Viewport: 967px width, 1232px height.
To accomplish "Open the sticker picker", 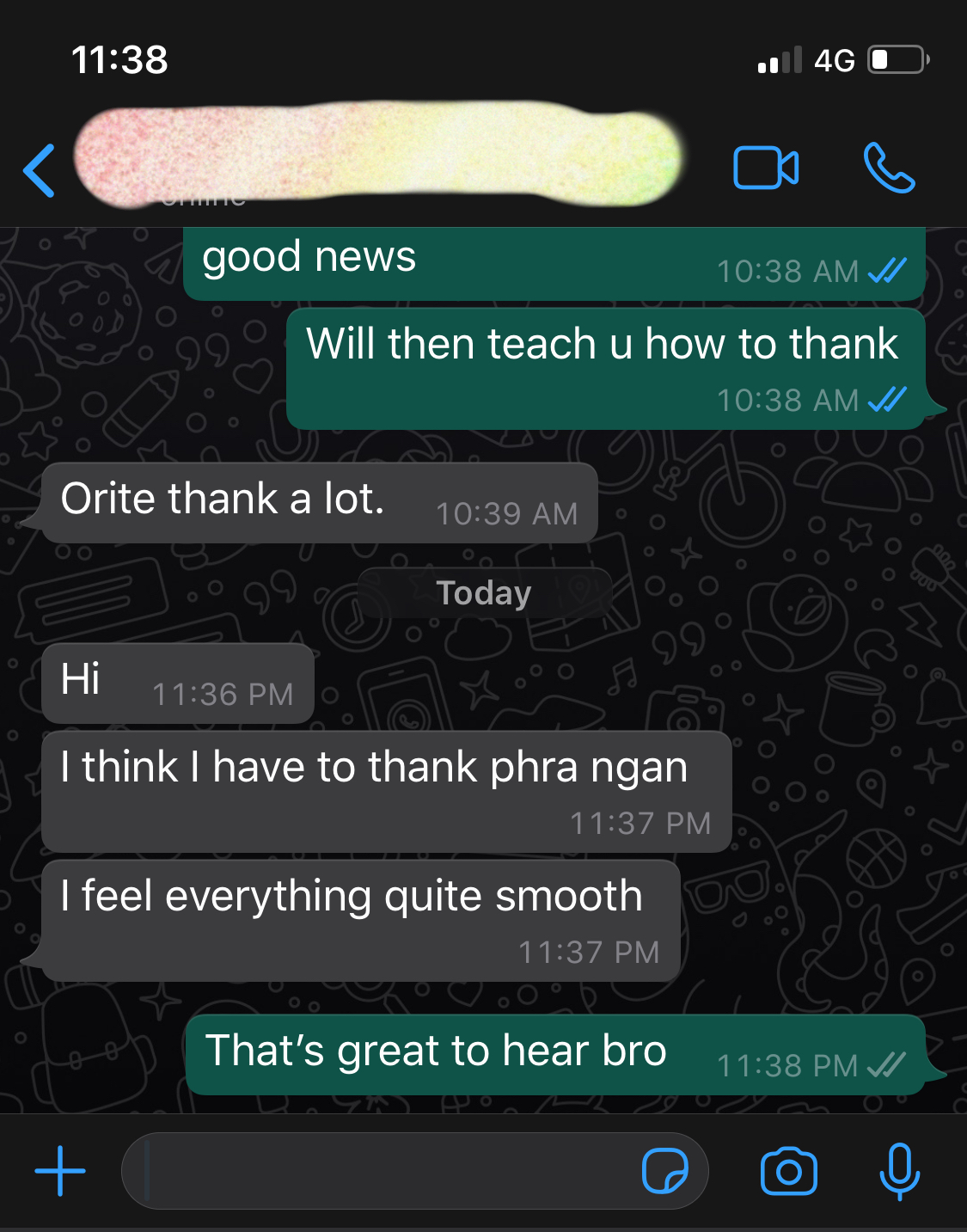I will pos(664,1171).
